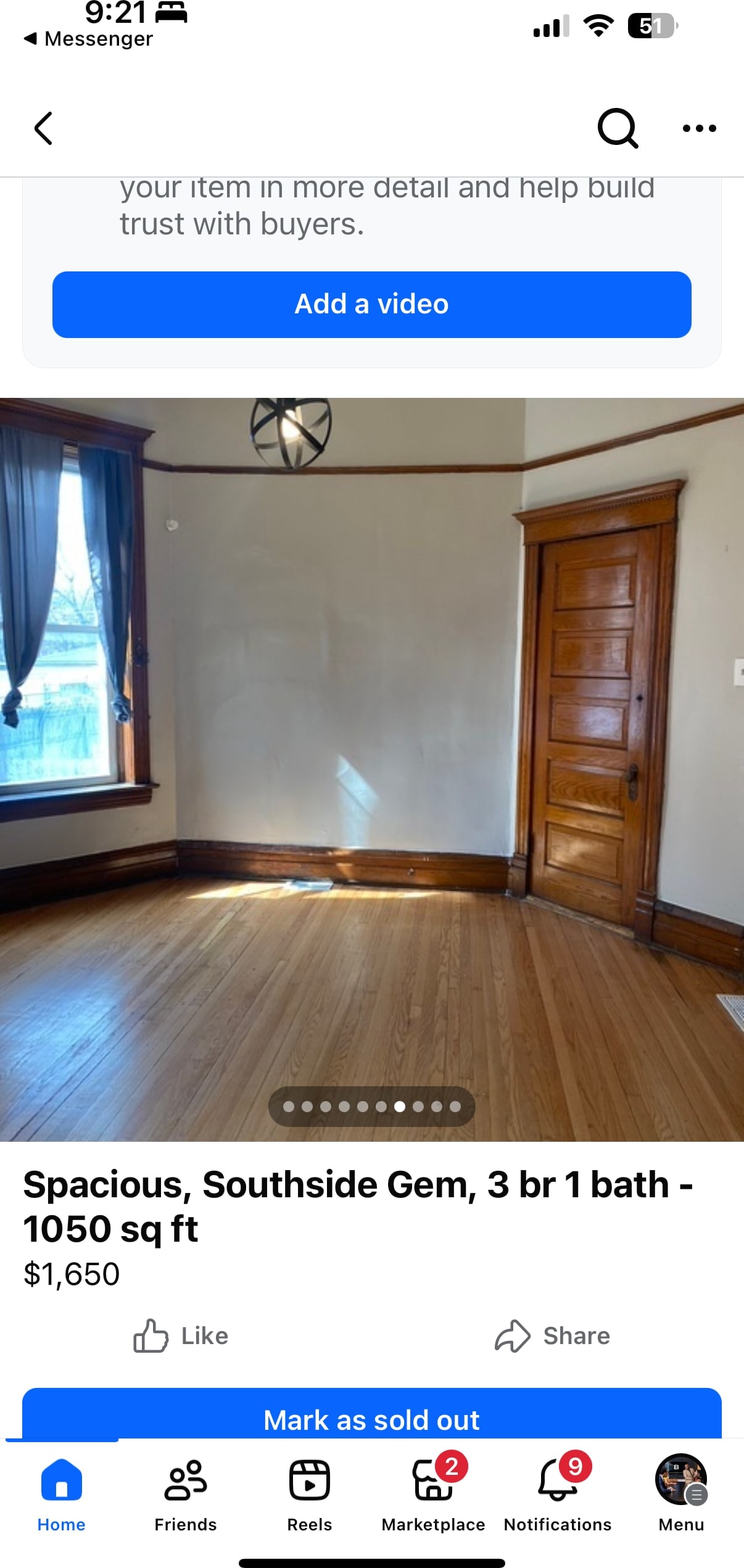Switch to the Friends tab
744x1568 pixels.
click(x=186, y=1495)
